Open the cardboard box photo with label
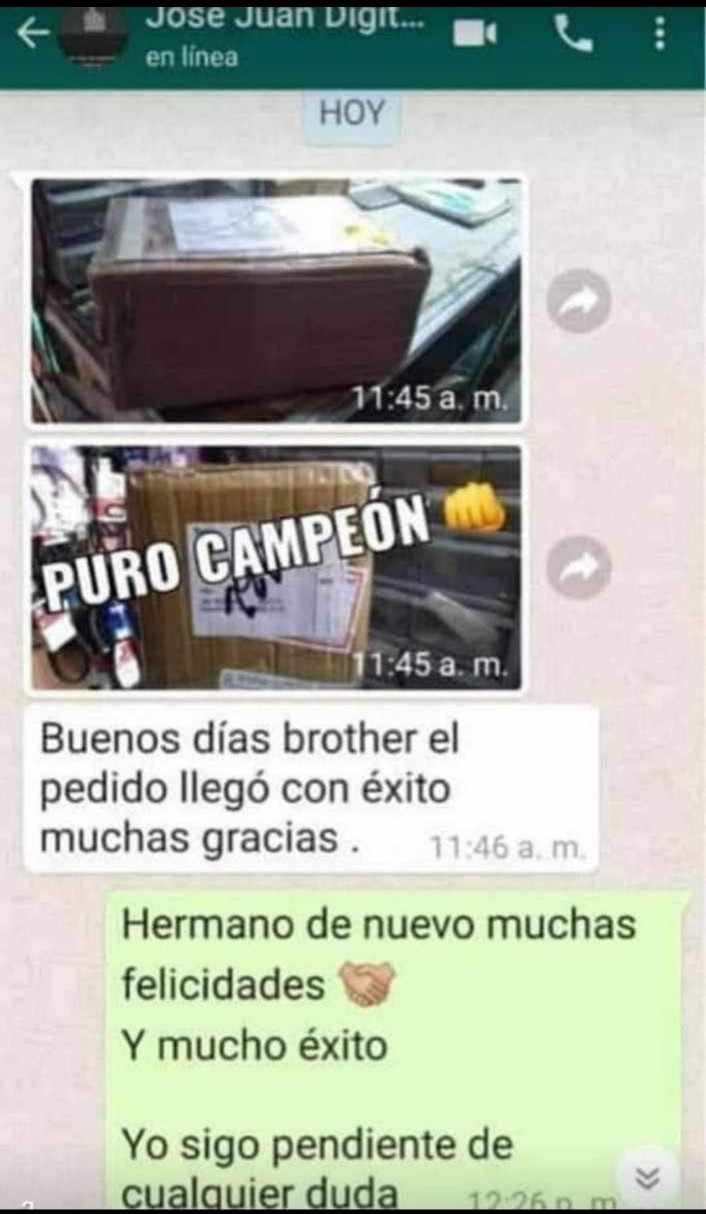The height and width of the screenshot is (1214, 706). click(276, 567)
